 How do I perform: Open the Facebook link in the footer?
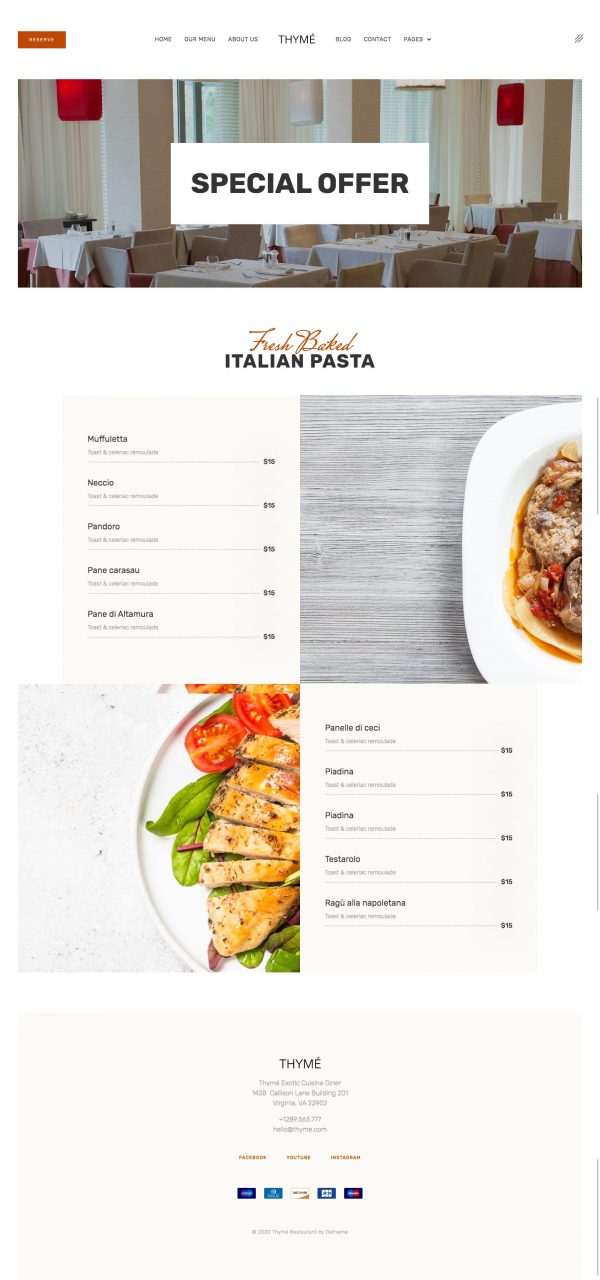pyautogui.click(x=252, y=1157)
